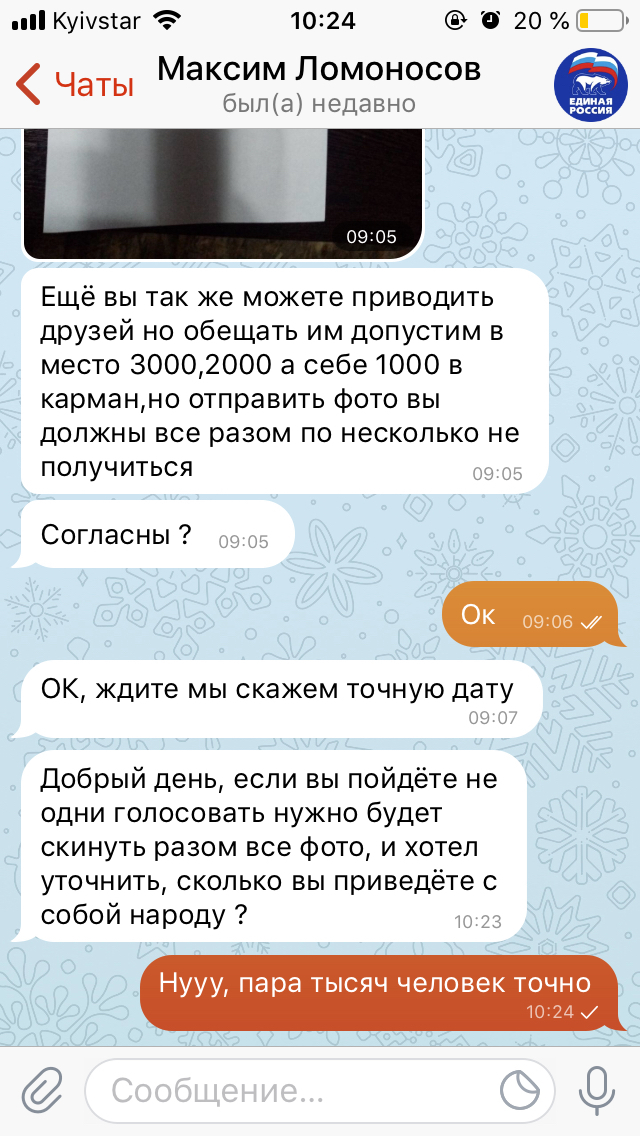The width and height of the screenshot is (640, 1136).
Task: Tap the attach file paperclip
Action: coord(42,1091)
